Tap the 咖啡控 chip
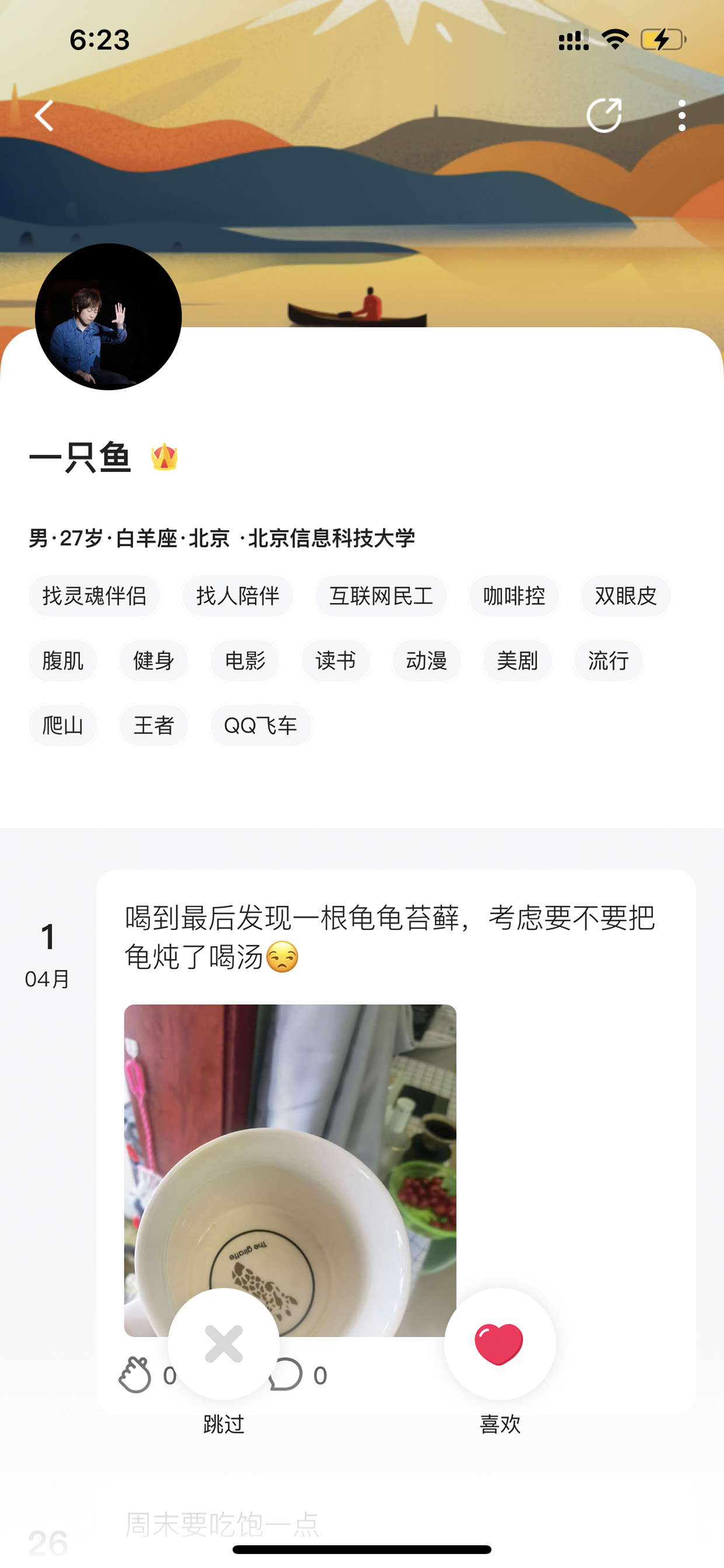 pyautogui.click(x=513, y=596)
